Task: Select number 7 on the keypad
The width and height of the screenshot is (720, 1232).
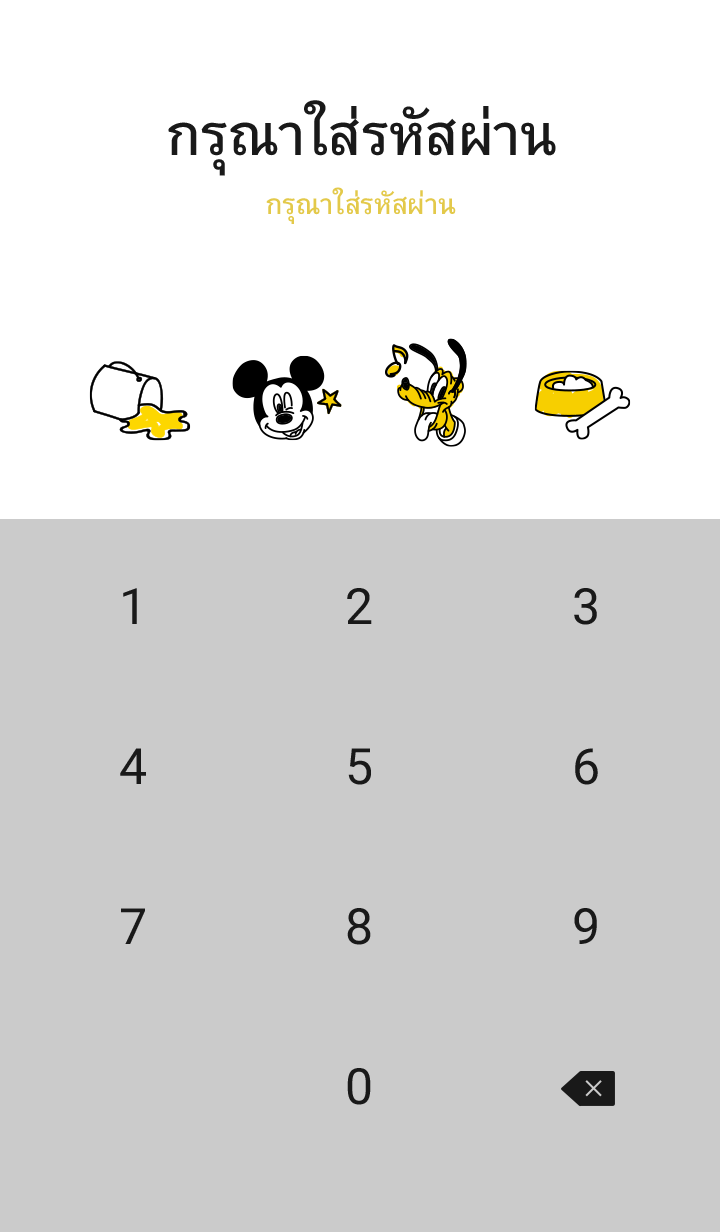Action: pos(133,927)
